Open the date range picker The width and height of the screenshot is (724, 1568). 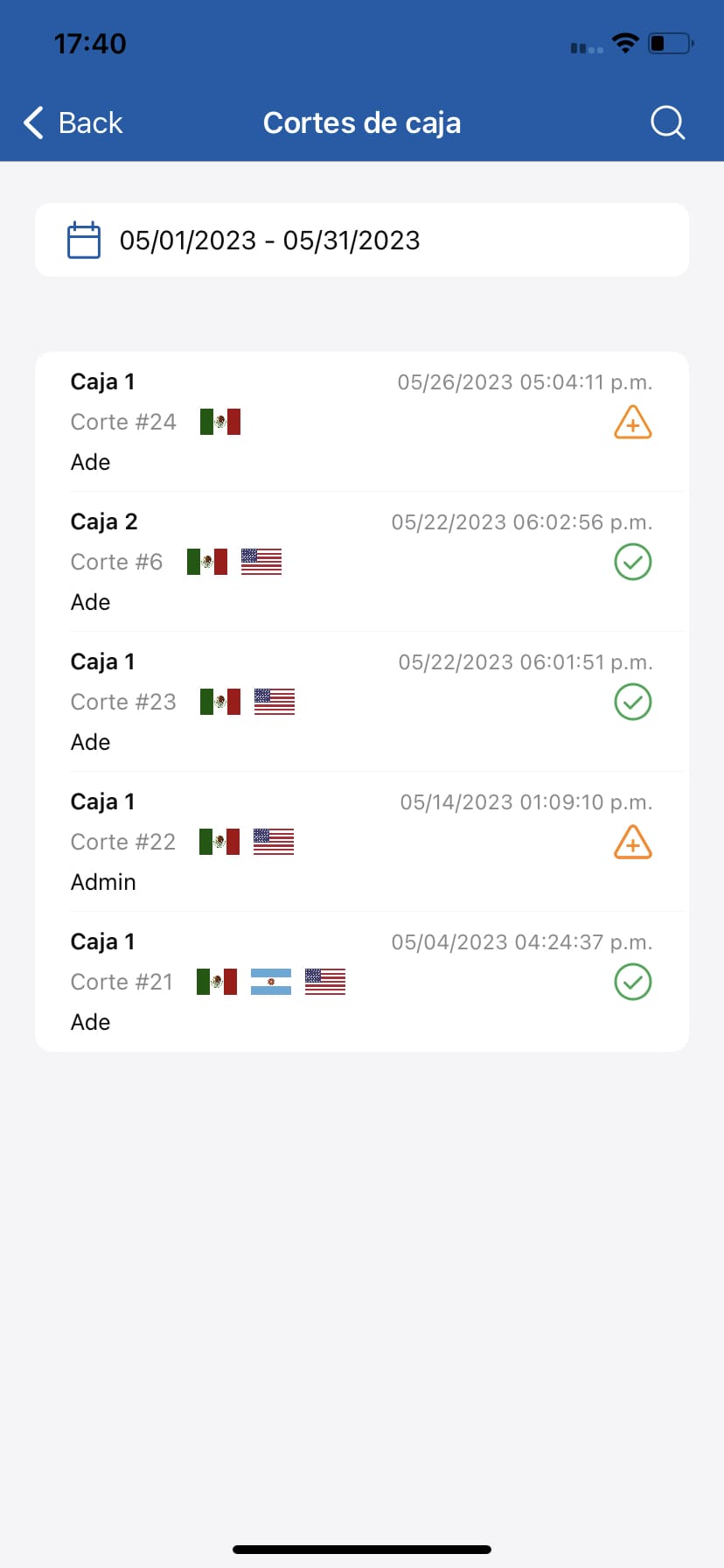coord(361,241)
